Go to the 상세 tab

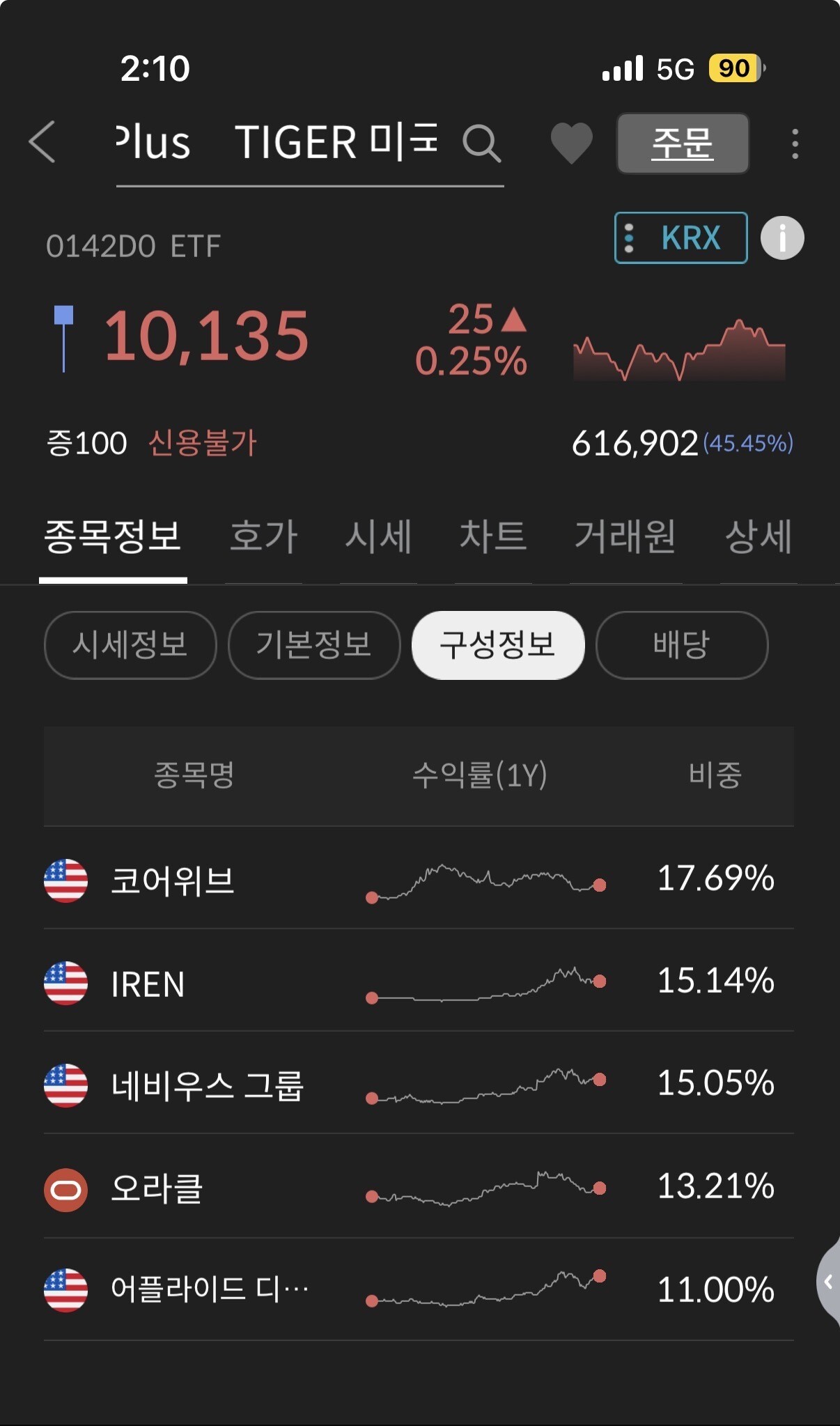[759, 536]
